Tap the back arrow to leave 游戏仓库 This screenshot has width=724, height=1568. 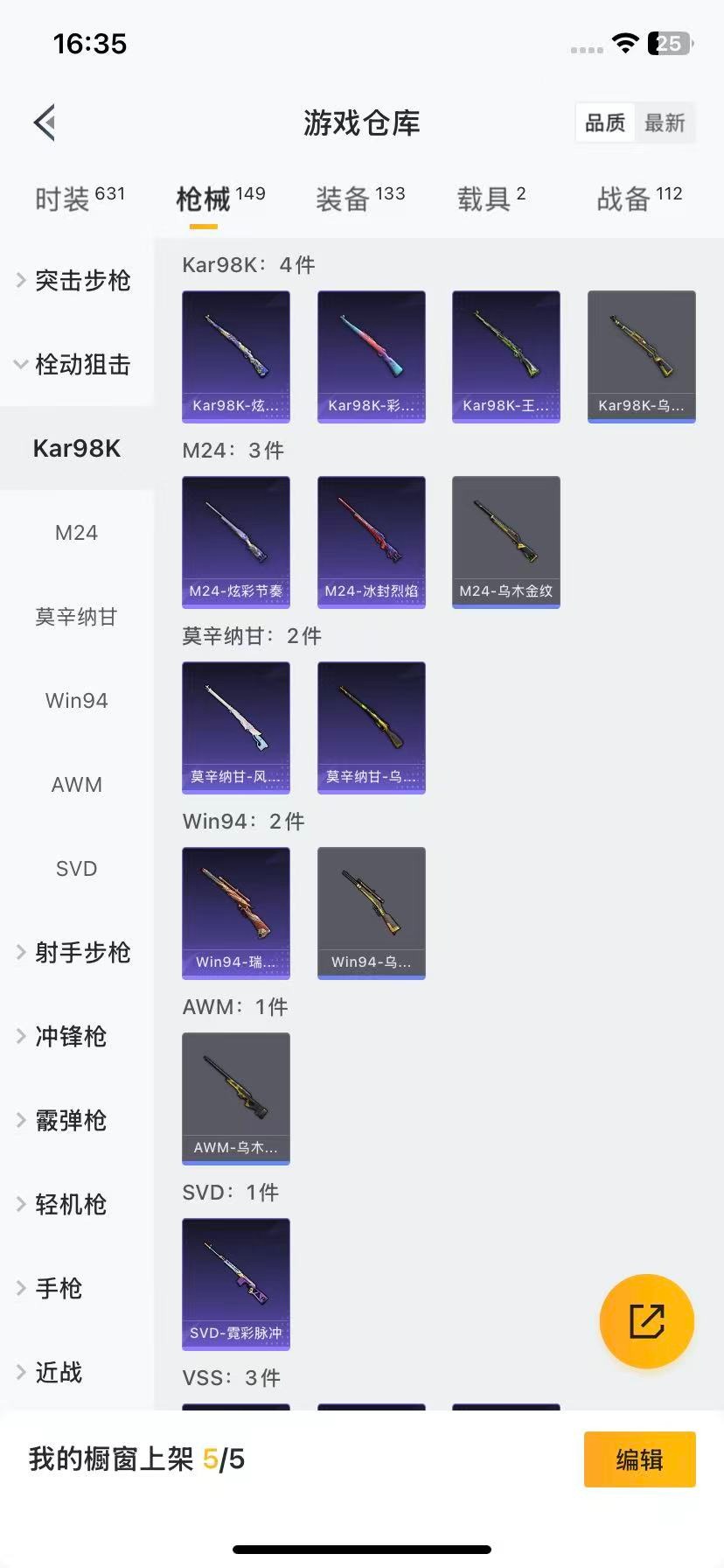(44, 122)
